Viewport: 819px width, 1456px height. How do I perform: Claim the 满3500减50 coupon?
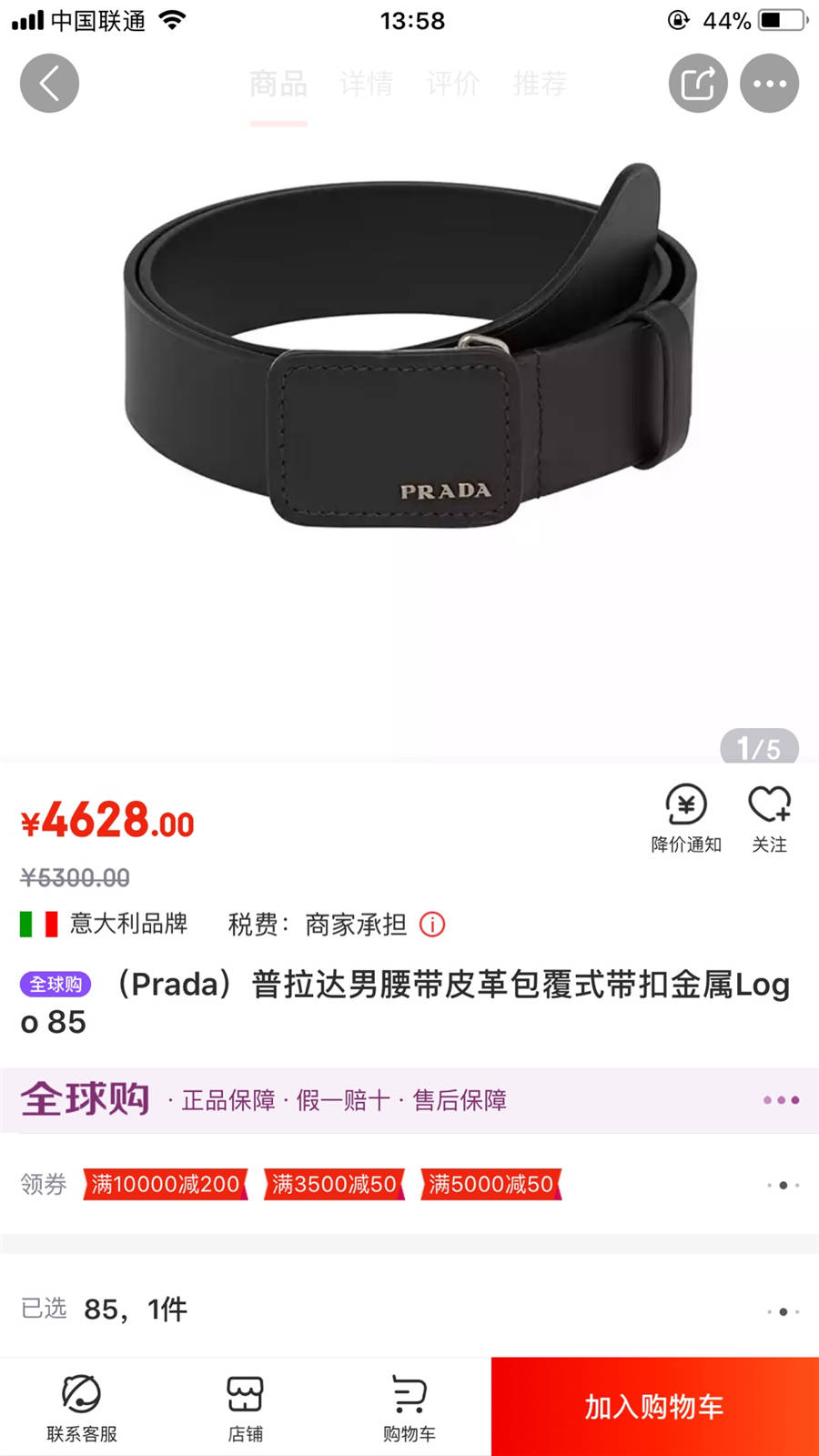[x=334, y=1184]
